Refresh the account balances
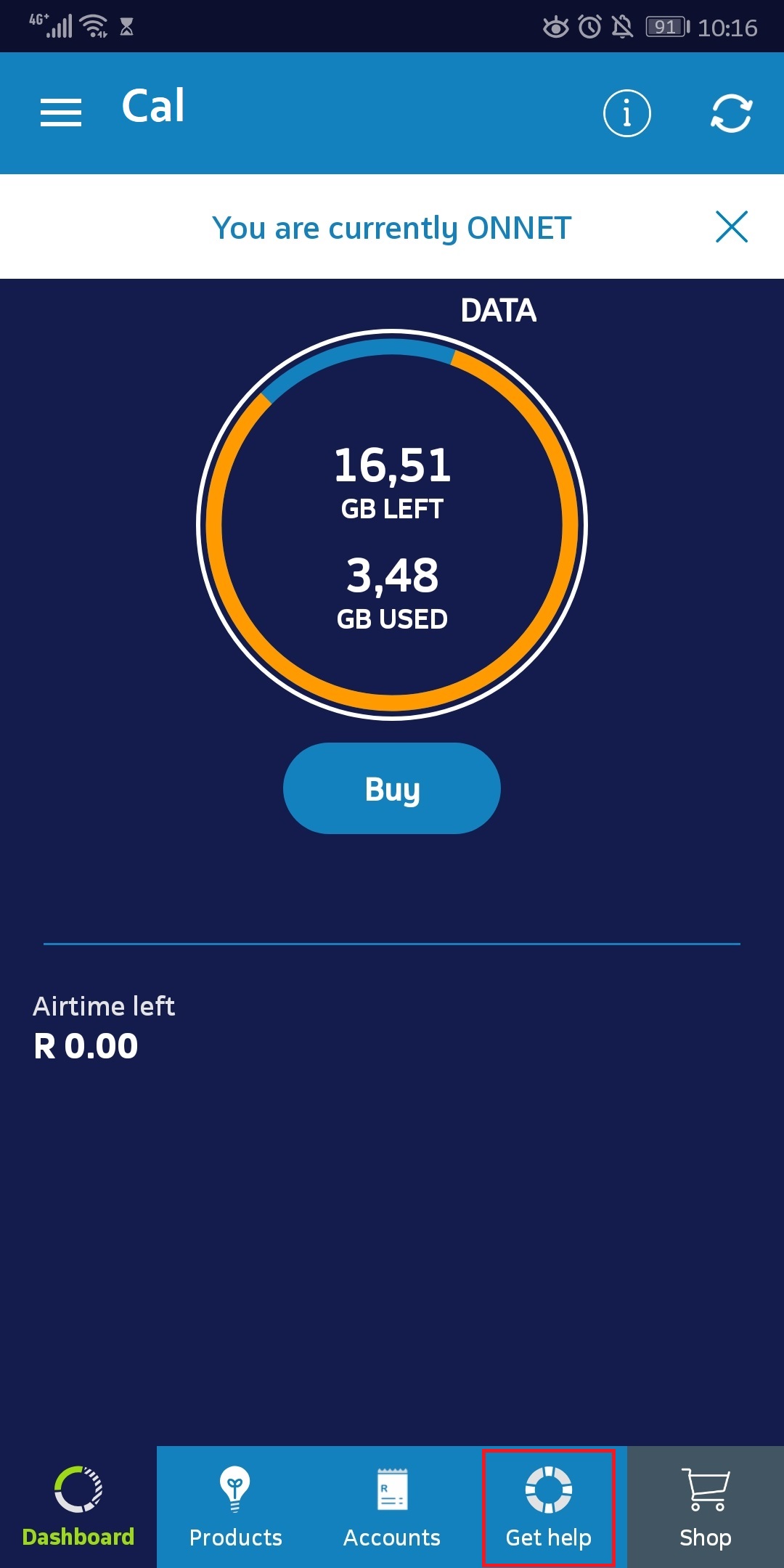This screenshot has height=1568, width=784. tap(731, 113)
